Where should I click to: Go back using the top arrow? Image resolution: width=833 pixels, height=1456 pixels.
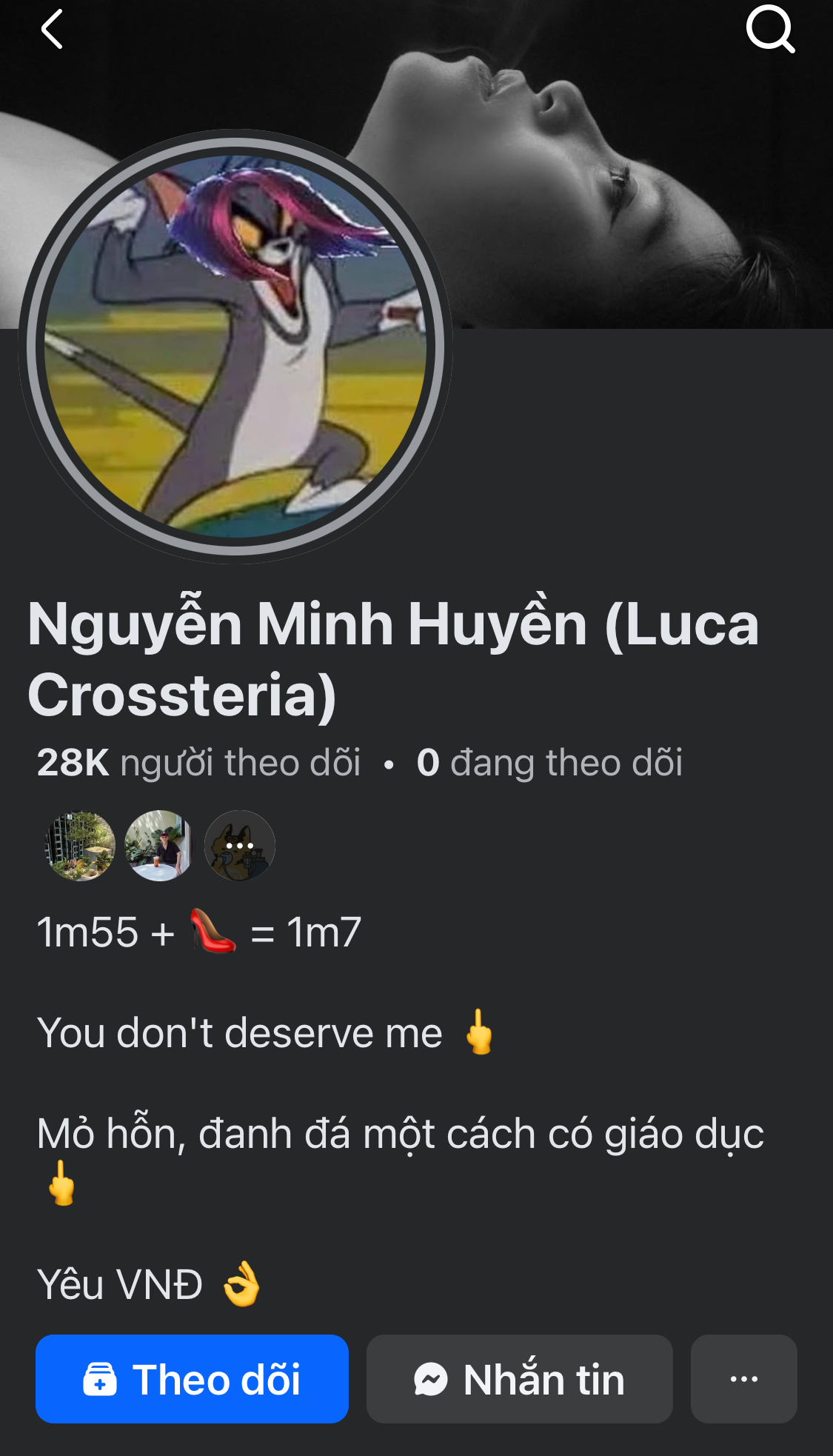(x=51, y=30)
